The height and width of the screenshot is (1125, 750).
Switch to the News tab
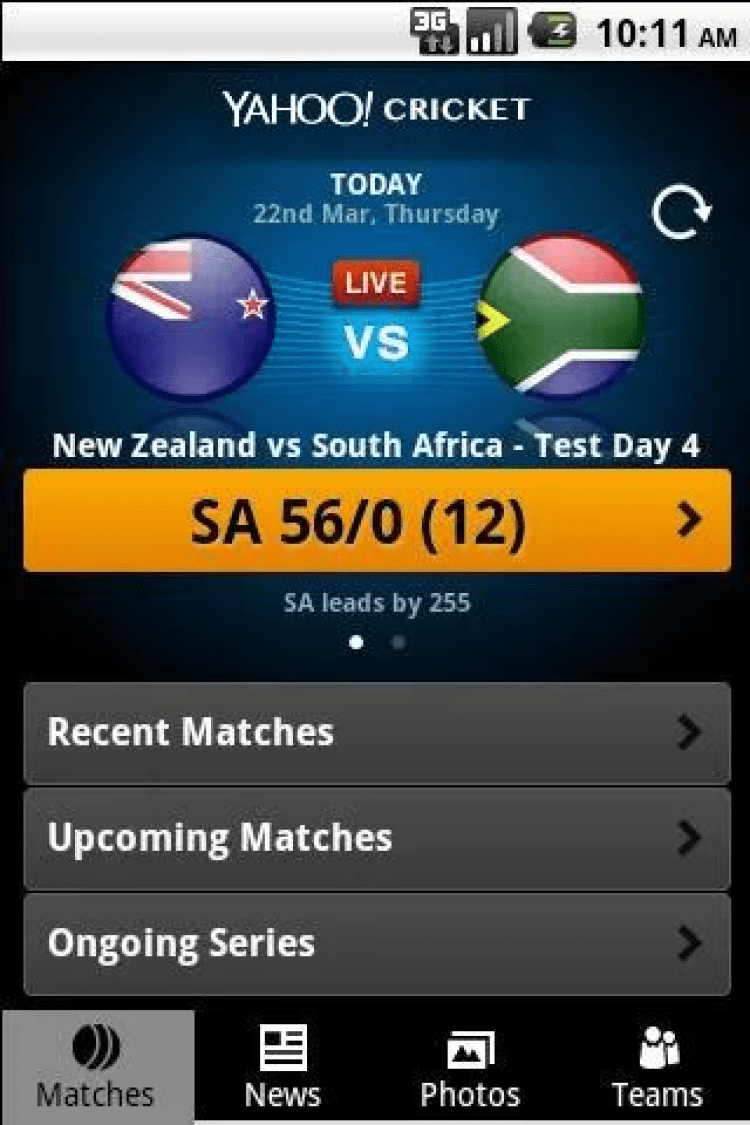click(283, 1066)
